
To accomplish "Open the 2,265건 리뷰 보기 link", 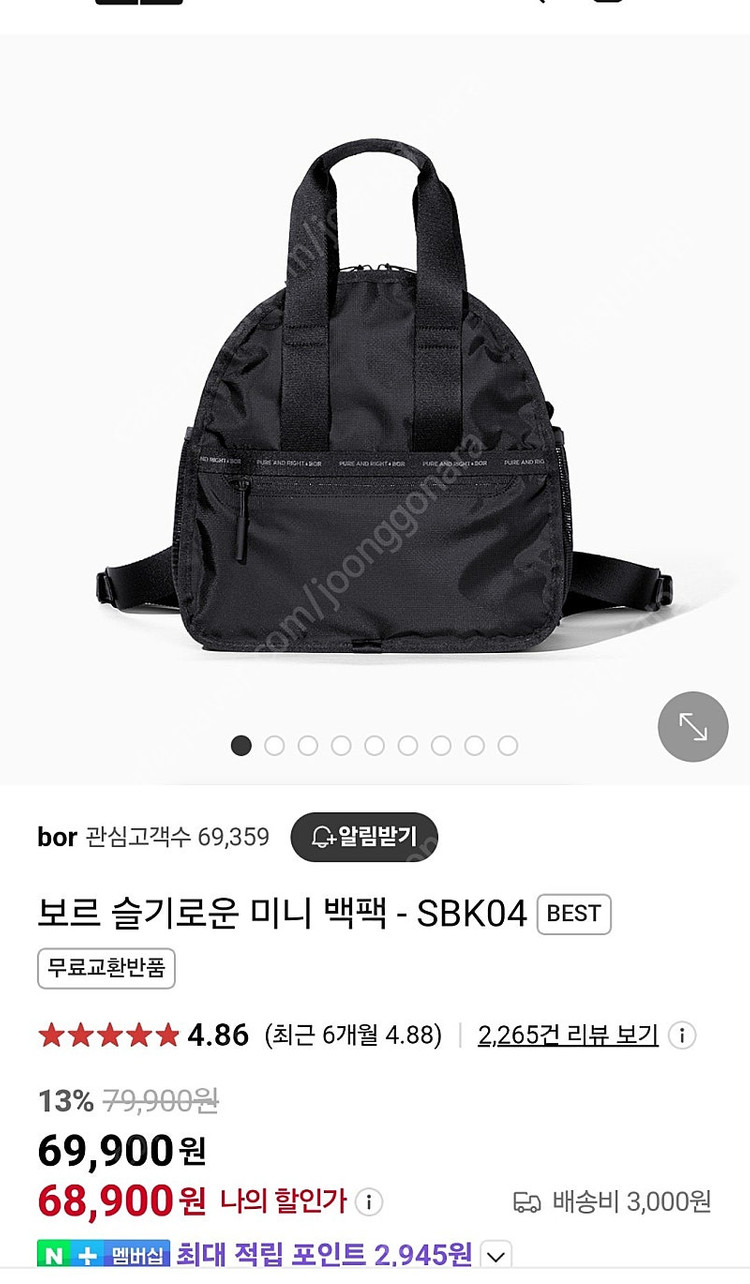I will [567, 1035].
